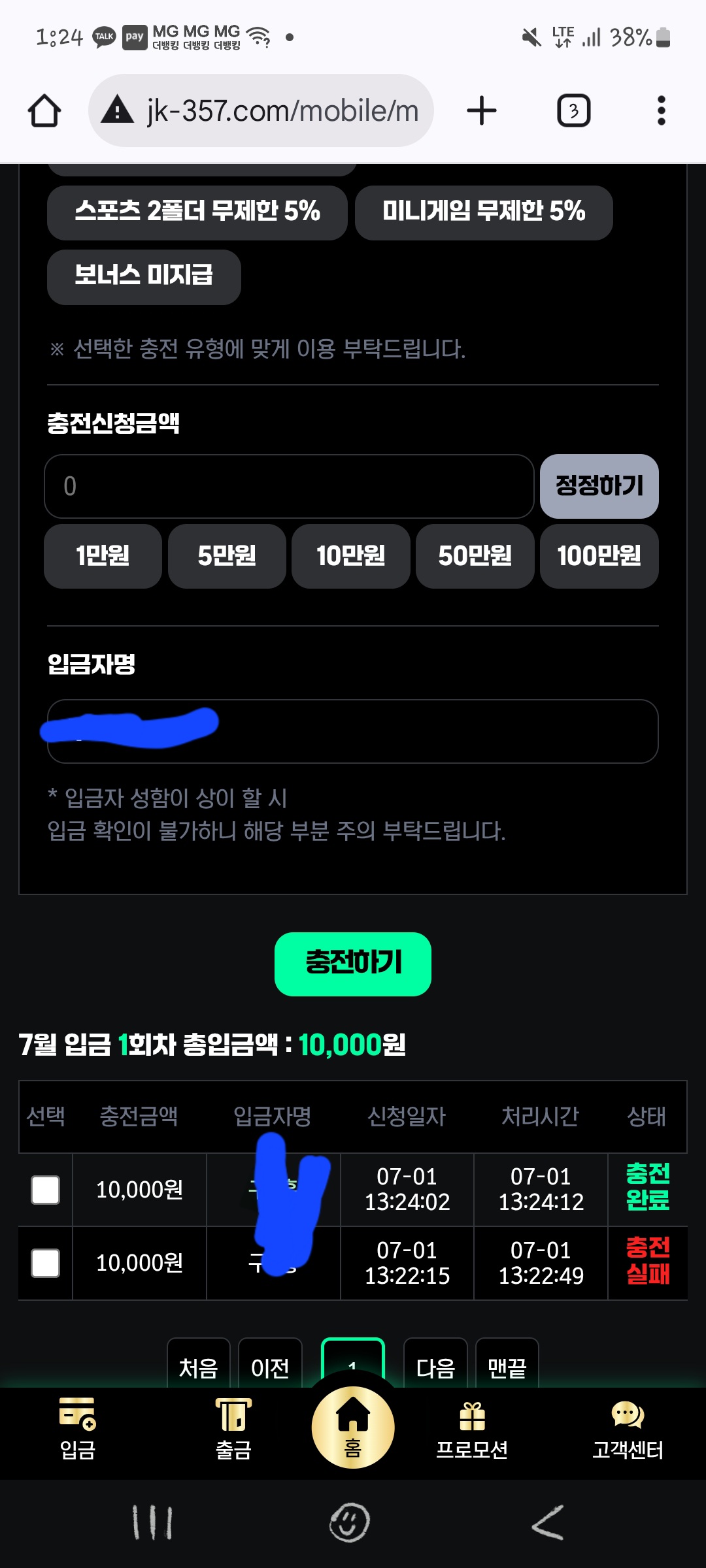Submit with the green 충전하기 button
Viewport: 706px width, 1568px height.
click(x=352, y=964)
